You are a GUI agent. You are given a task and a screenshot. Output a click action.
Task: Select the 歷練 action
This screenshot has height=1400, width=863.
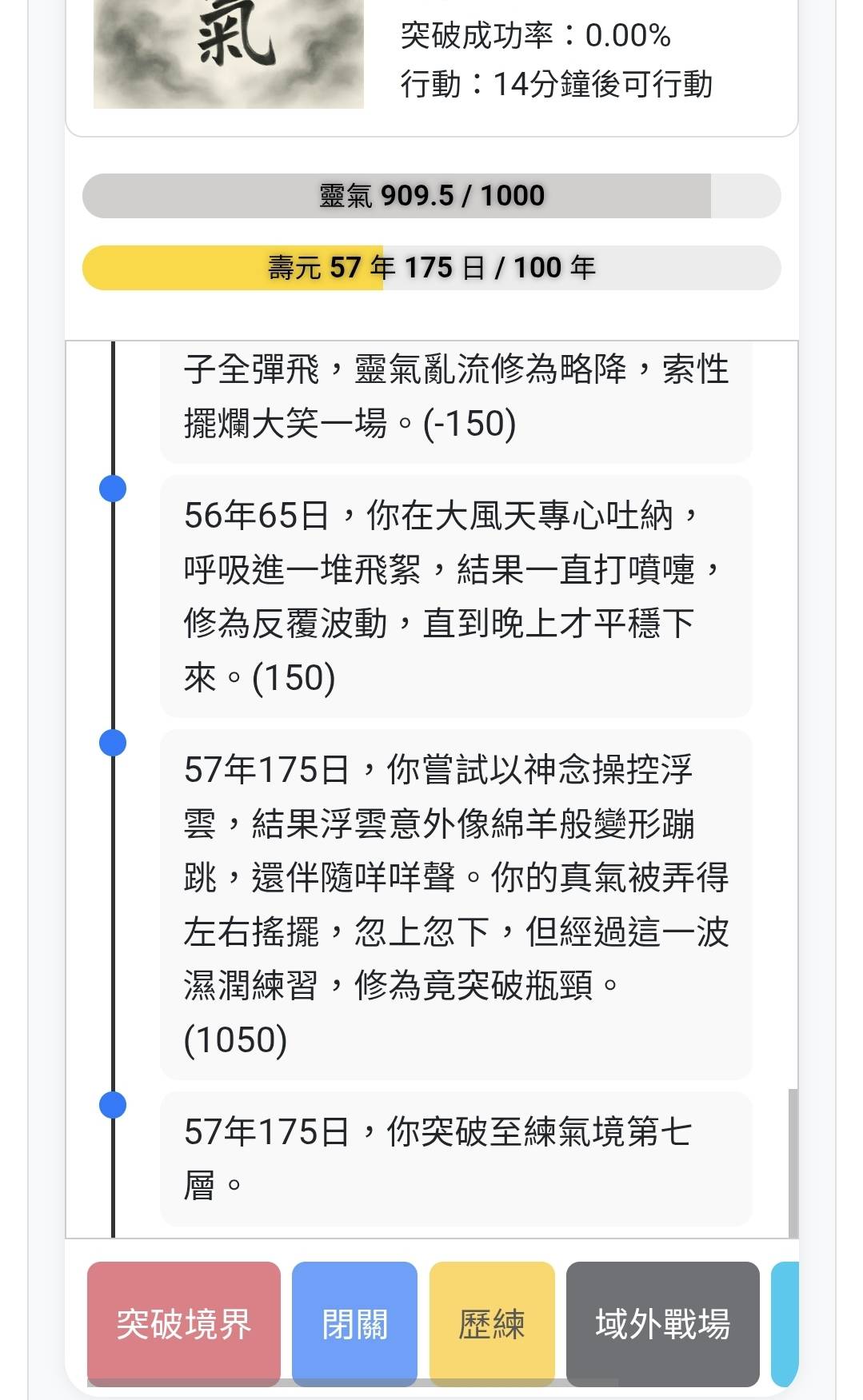click(x=492, y=1323)
